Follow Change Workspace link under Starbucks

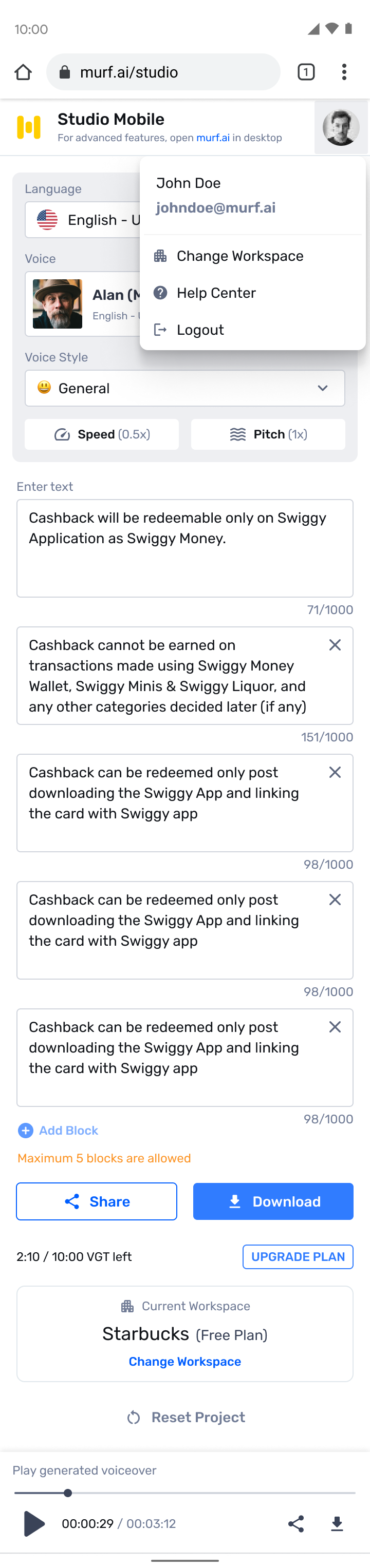coord(184,1362)
